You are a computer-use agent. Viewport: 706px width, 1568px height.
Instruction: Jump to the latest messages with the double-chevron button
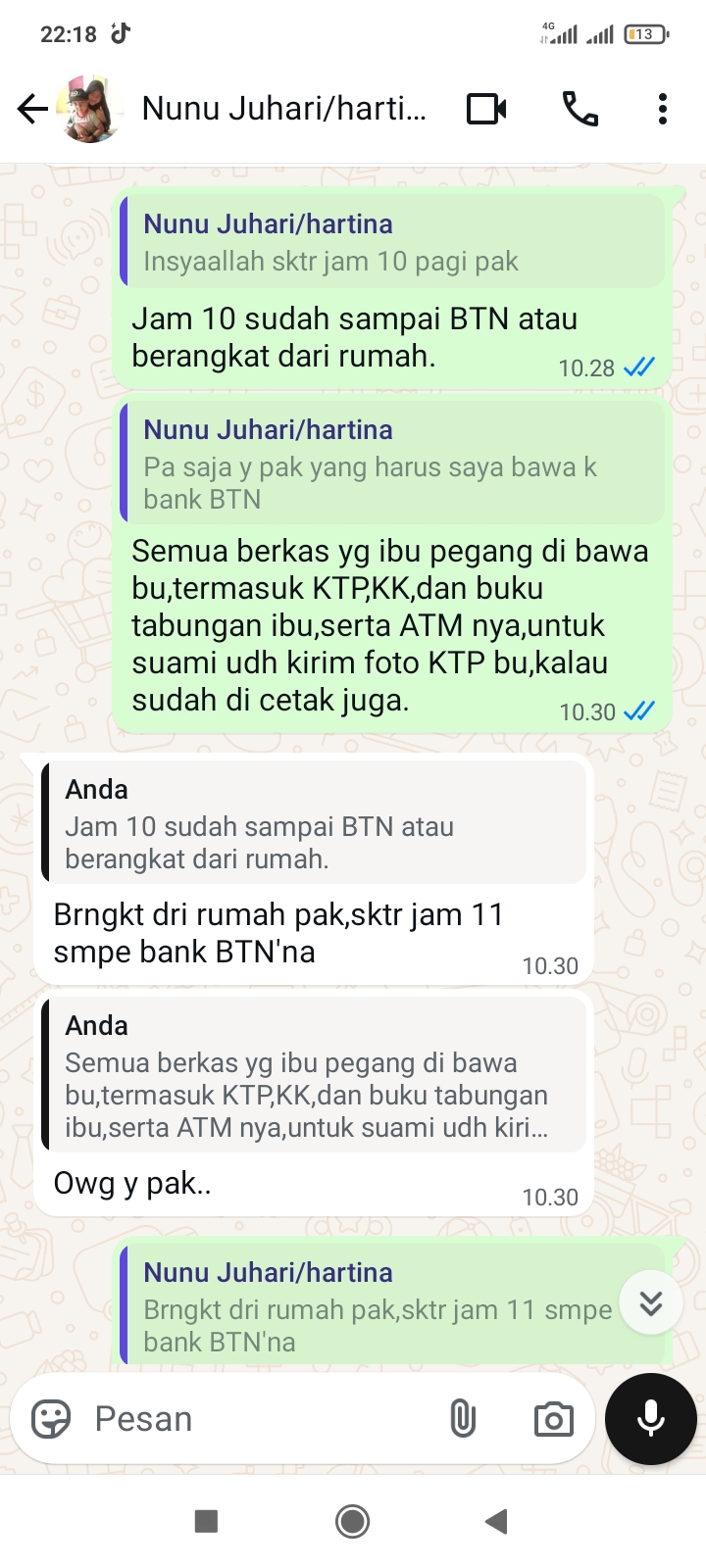tap(651, 1302)
